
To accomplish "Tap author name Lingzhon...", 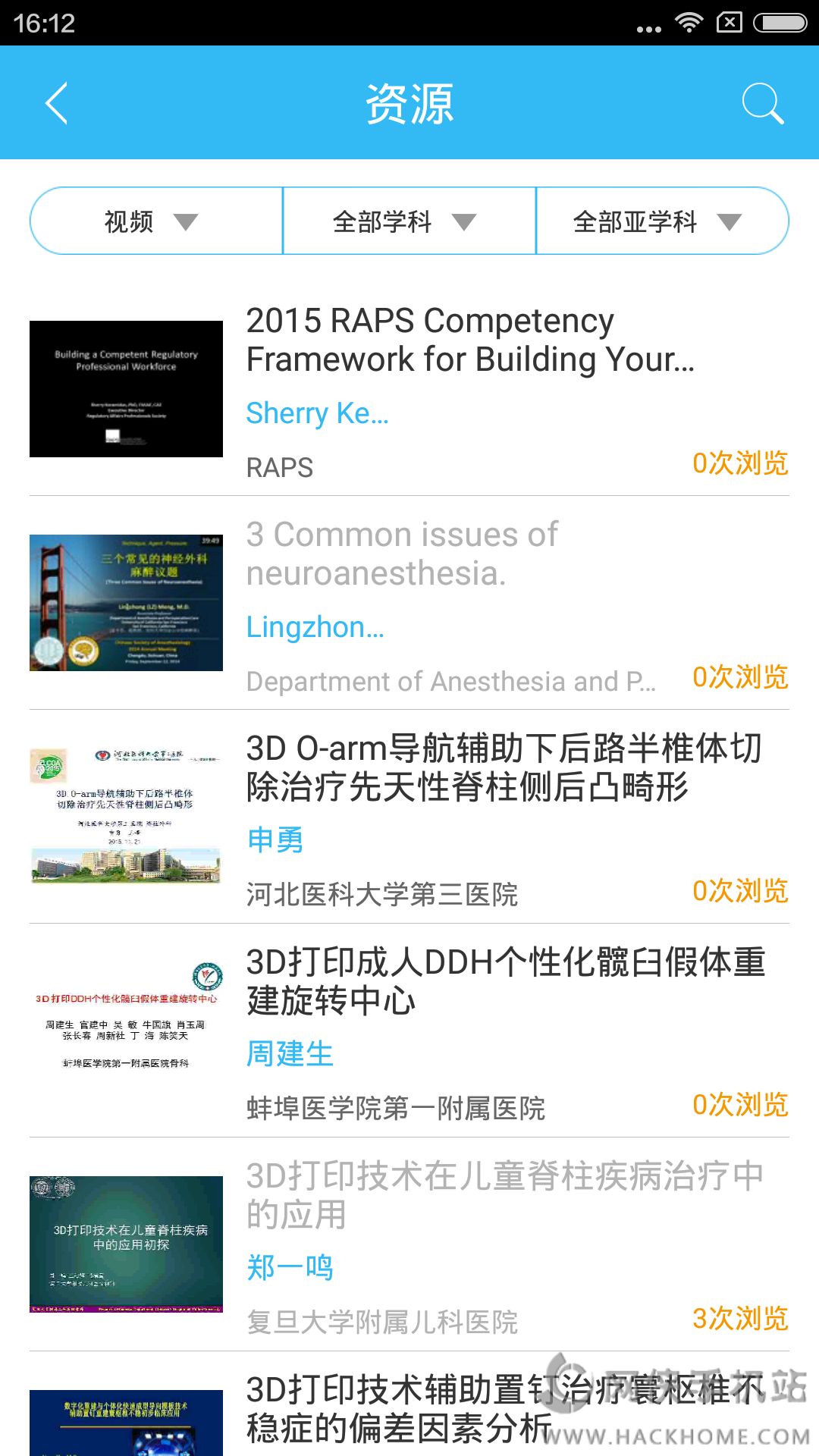I will click(x=315, y=627).
